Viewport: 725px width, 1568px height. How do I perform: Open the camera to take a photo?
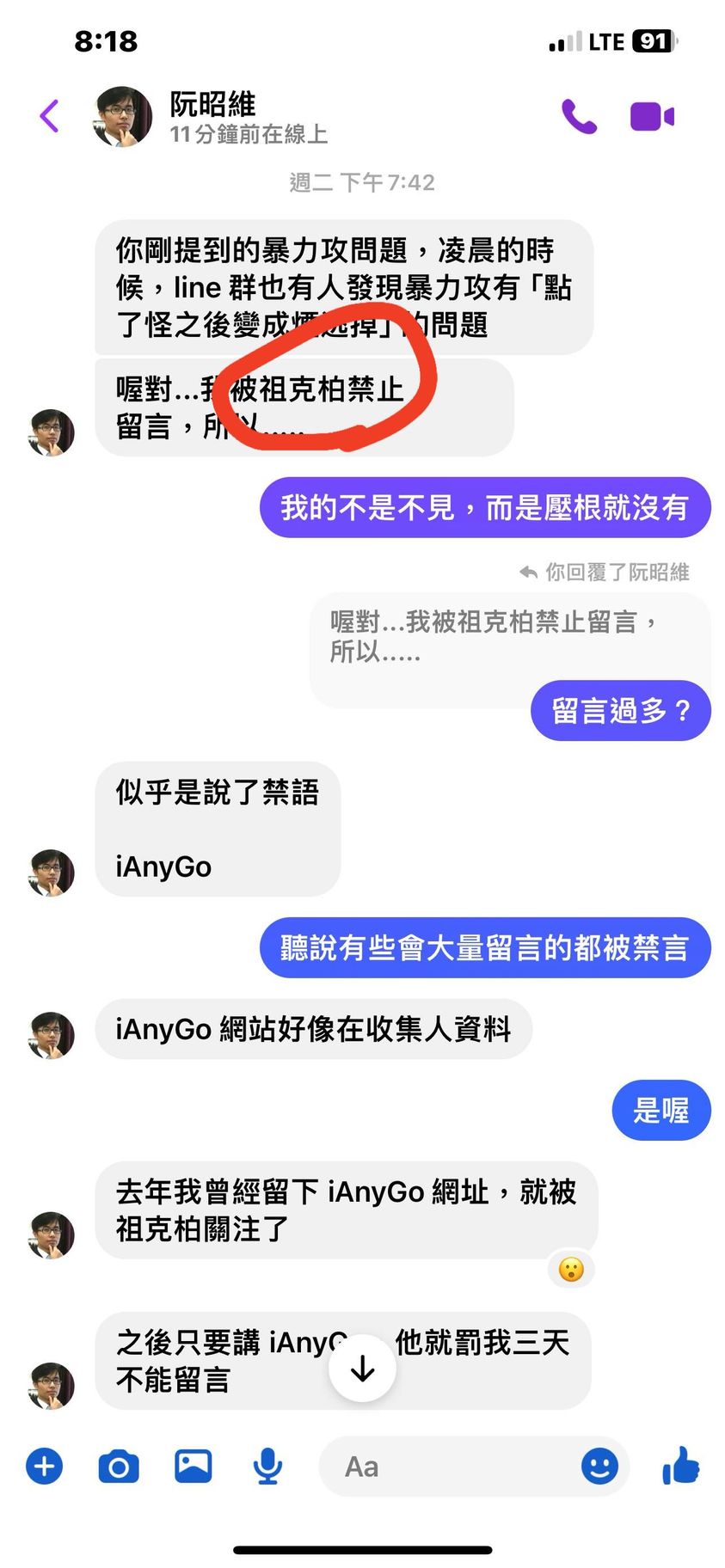[119, 1466]
